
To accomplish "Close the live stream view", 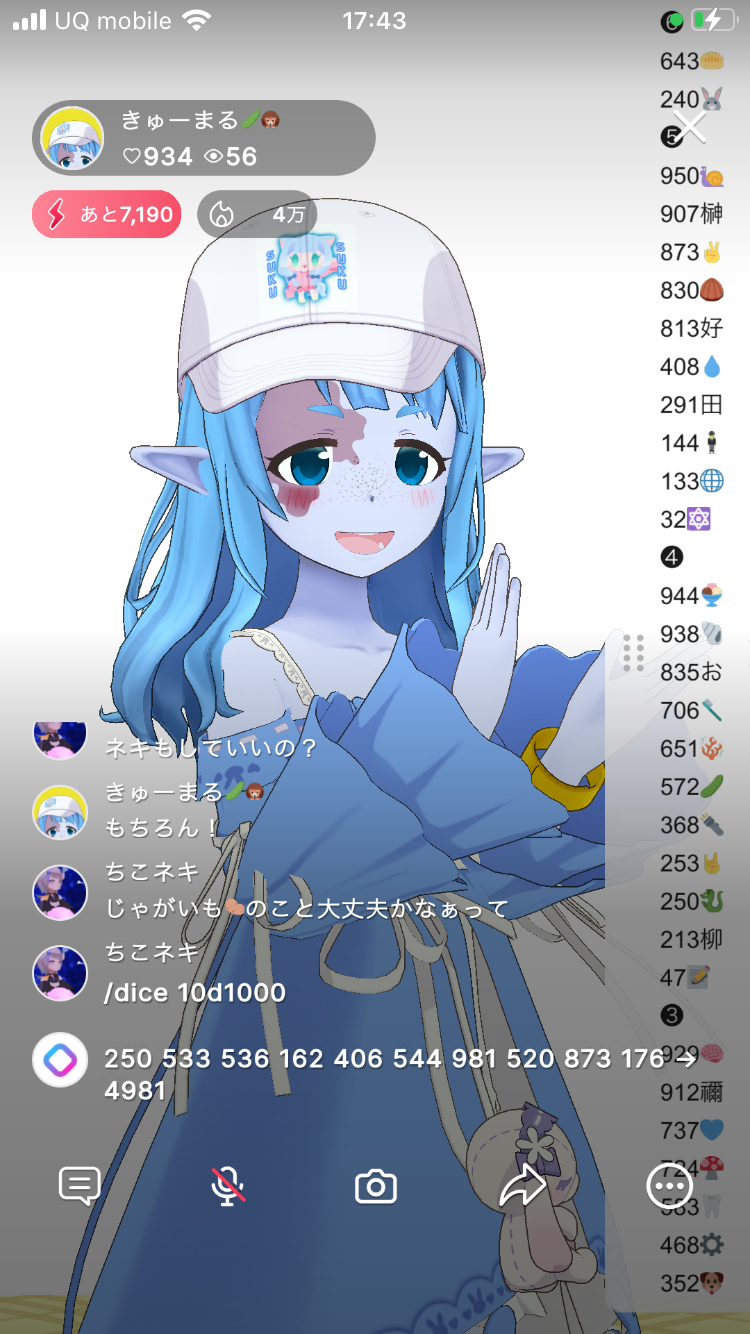I will 689,127.
